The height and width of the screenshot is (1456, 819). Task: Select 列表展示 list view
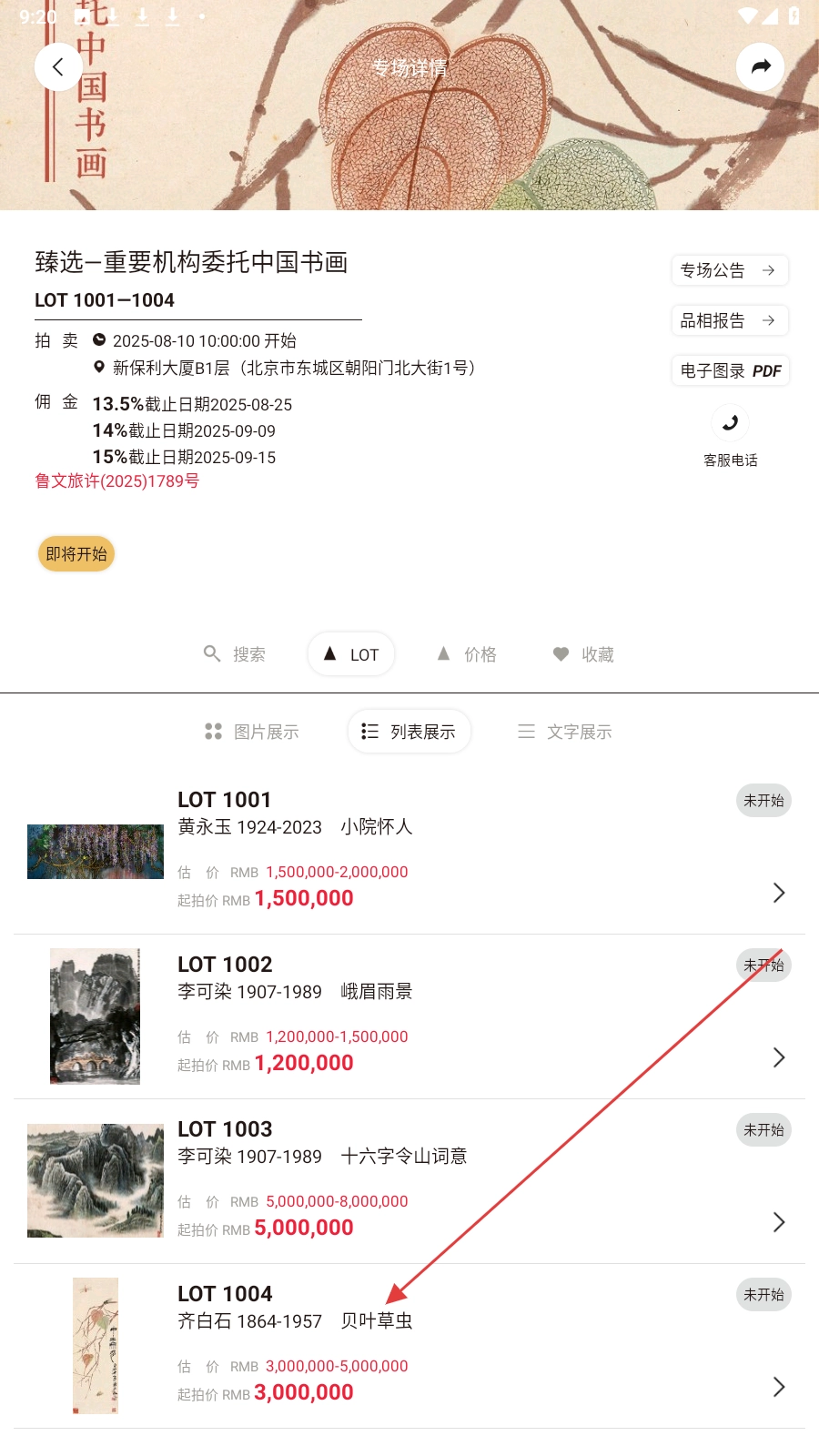pos(409,732)
